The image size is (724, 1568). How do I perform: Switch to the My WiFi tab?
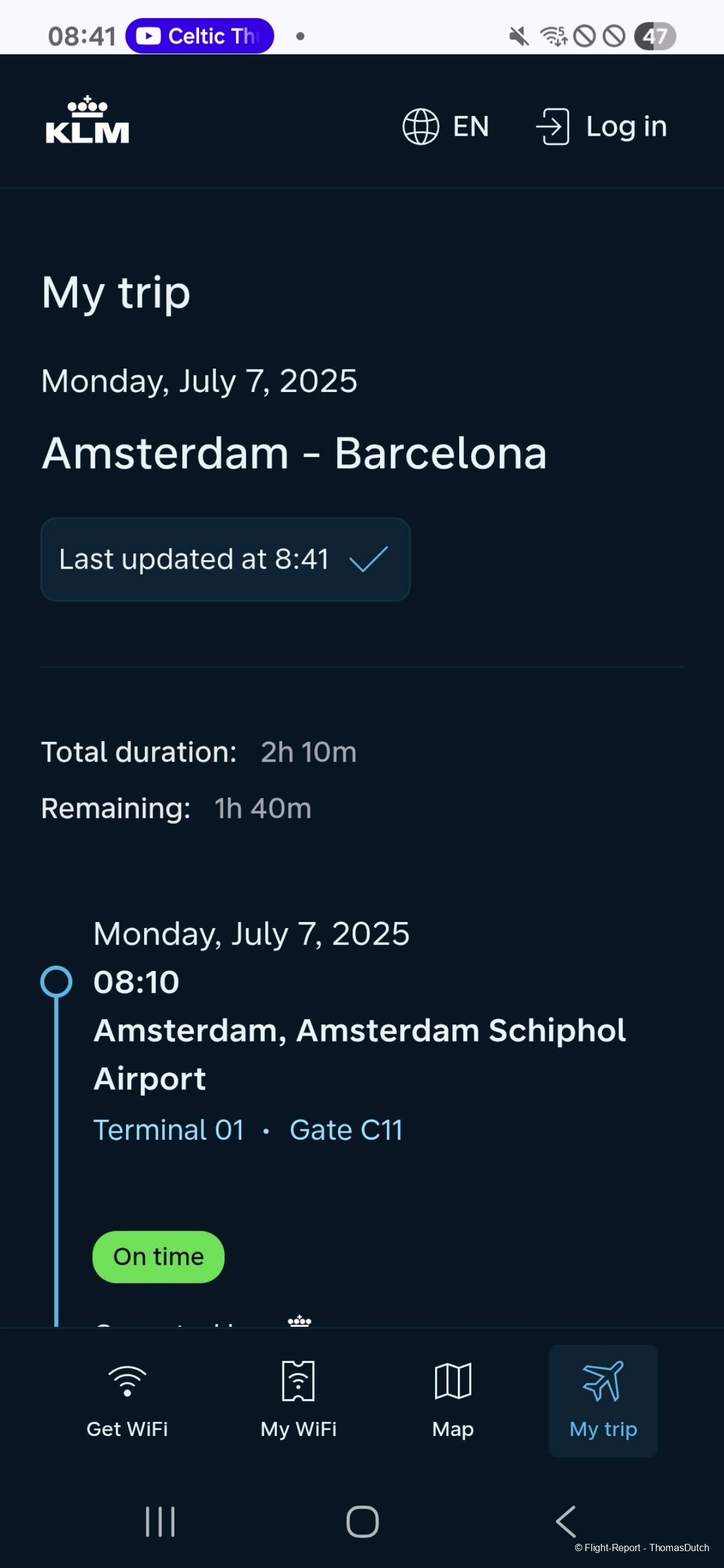299,1400
